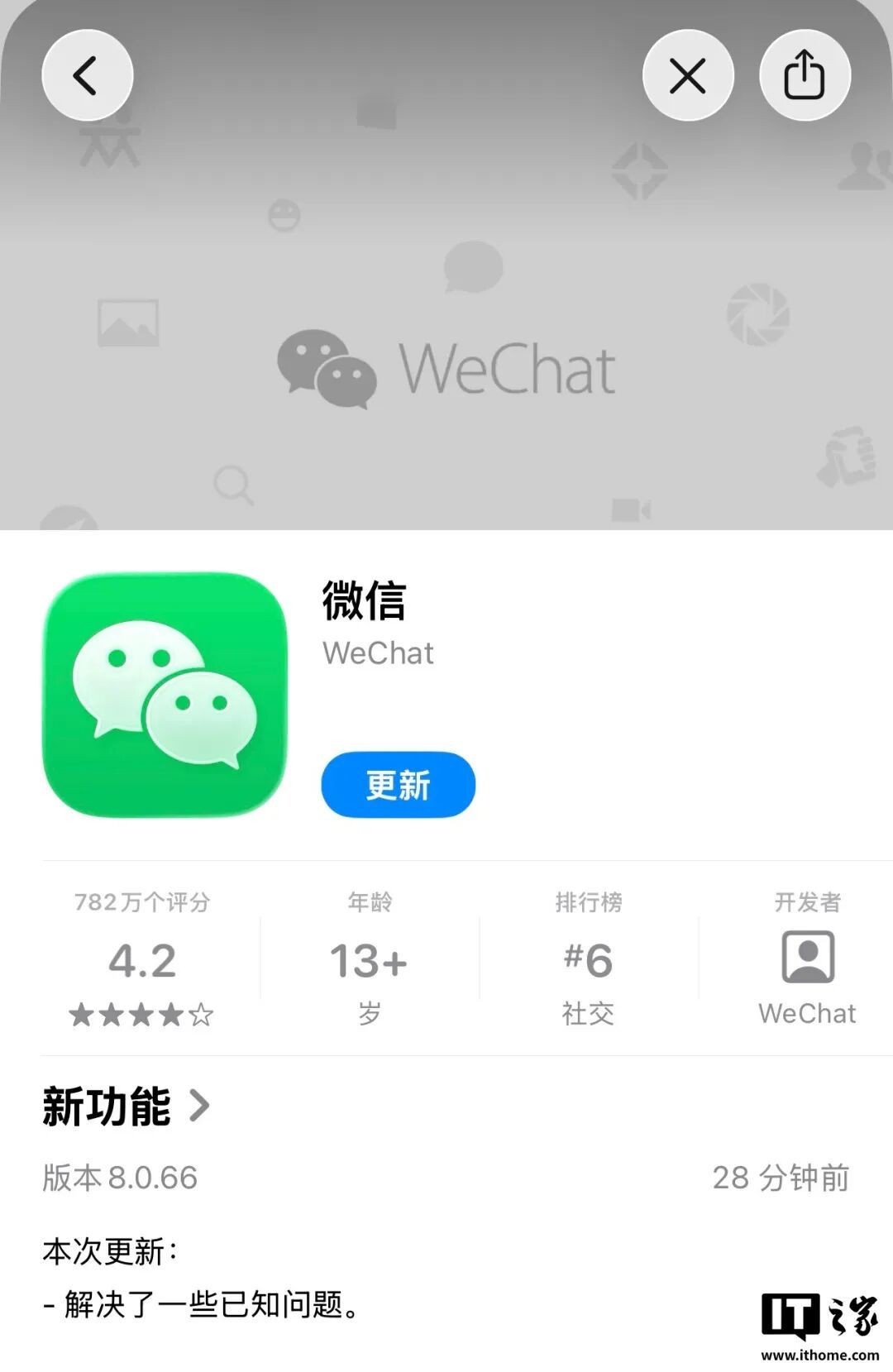Open the 新功能 version history
The width and height of the screenshot is (893, 1372).
[x=127, y=1107]
